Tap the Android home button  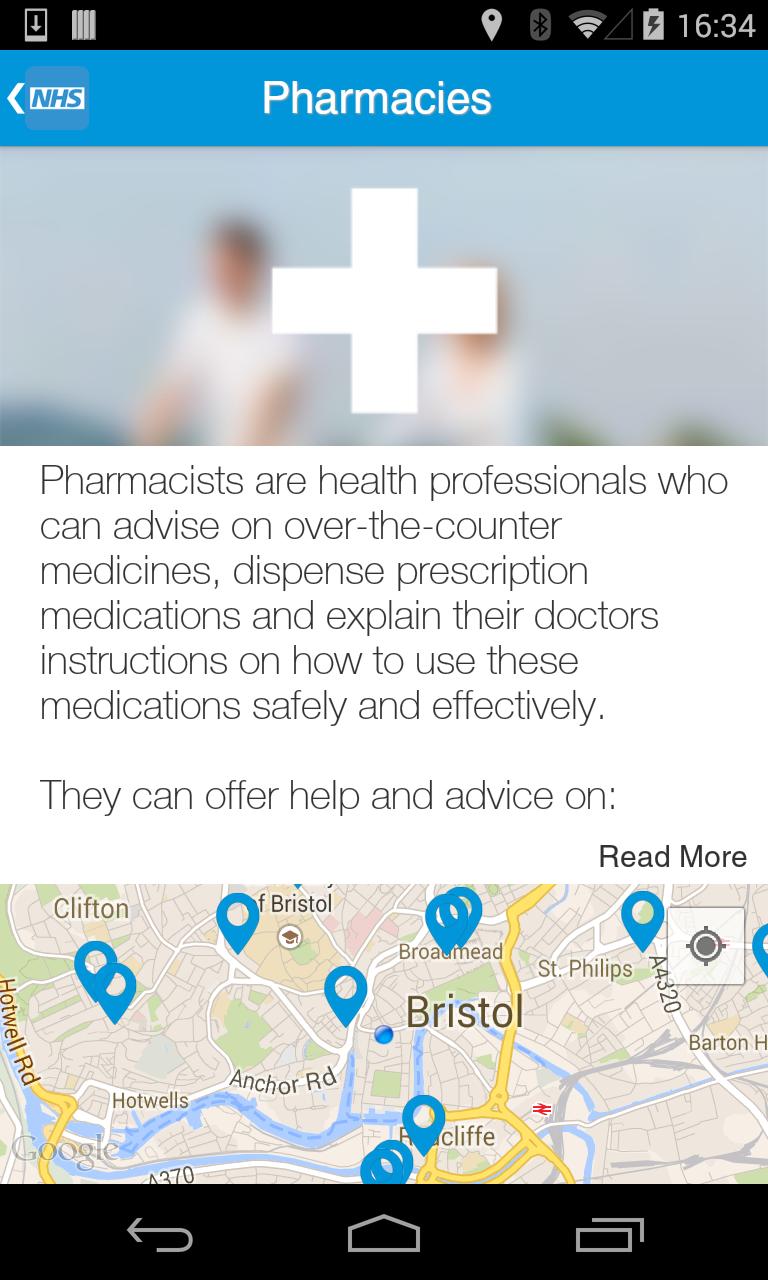point(384,1235)
